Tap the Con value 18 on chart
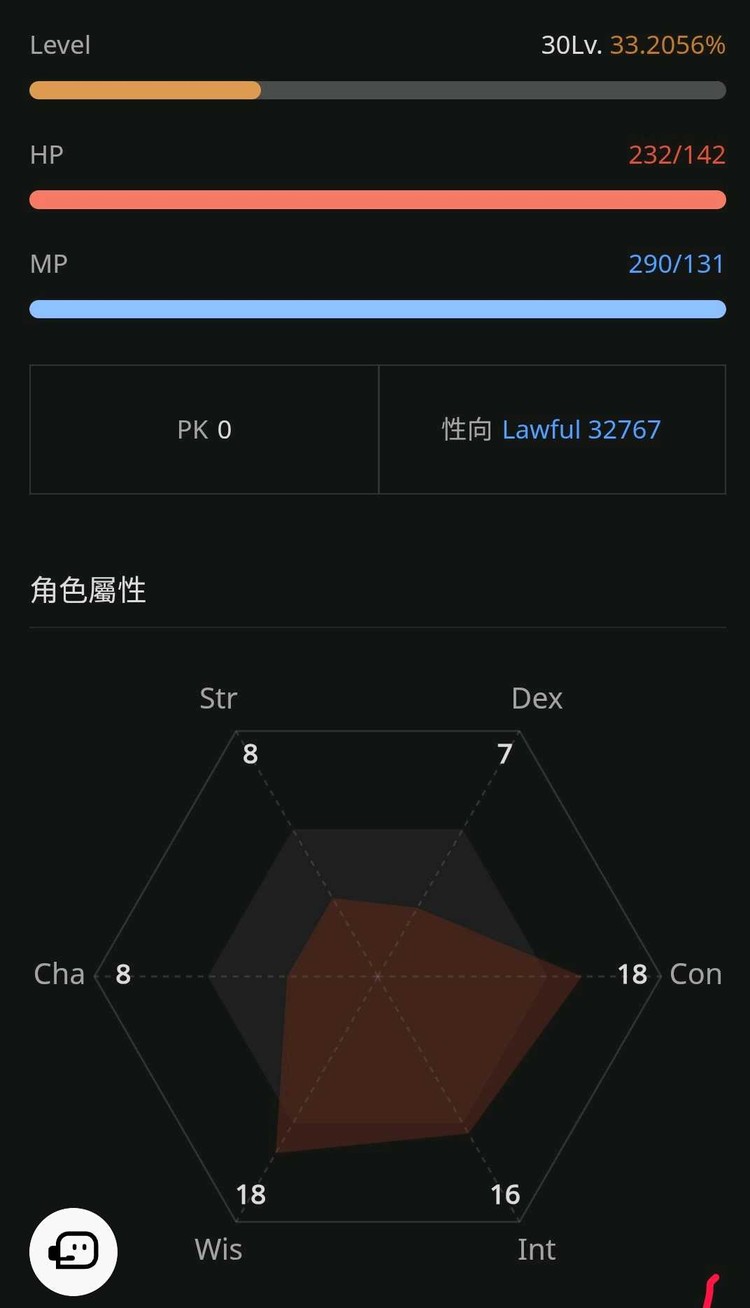Image resolution: width=750 pixels, height=1308 pixels. click(633, 974)
